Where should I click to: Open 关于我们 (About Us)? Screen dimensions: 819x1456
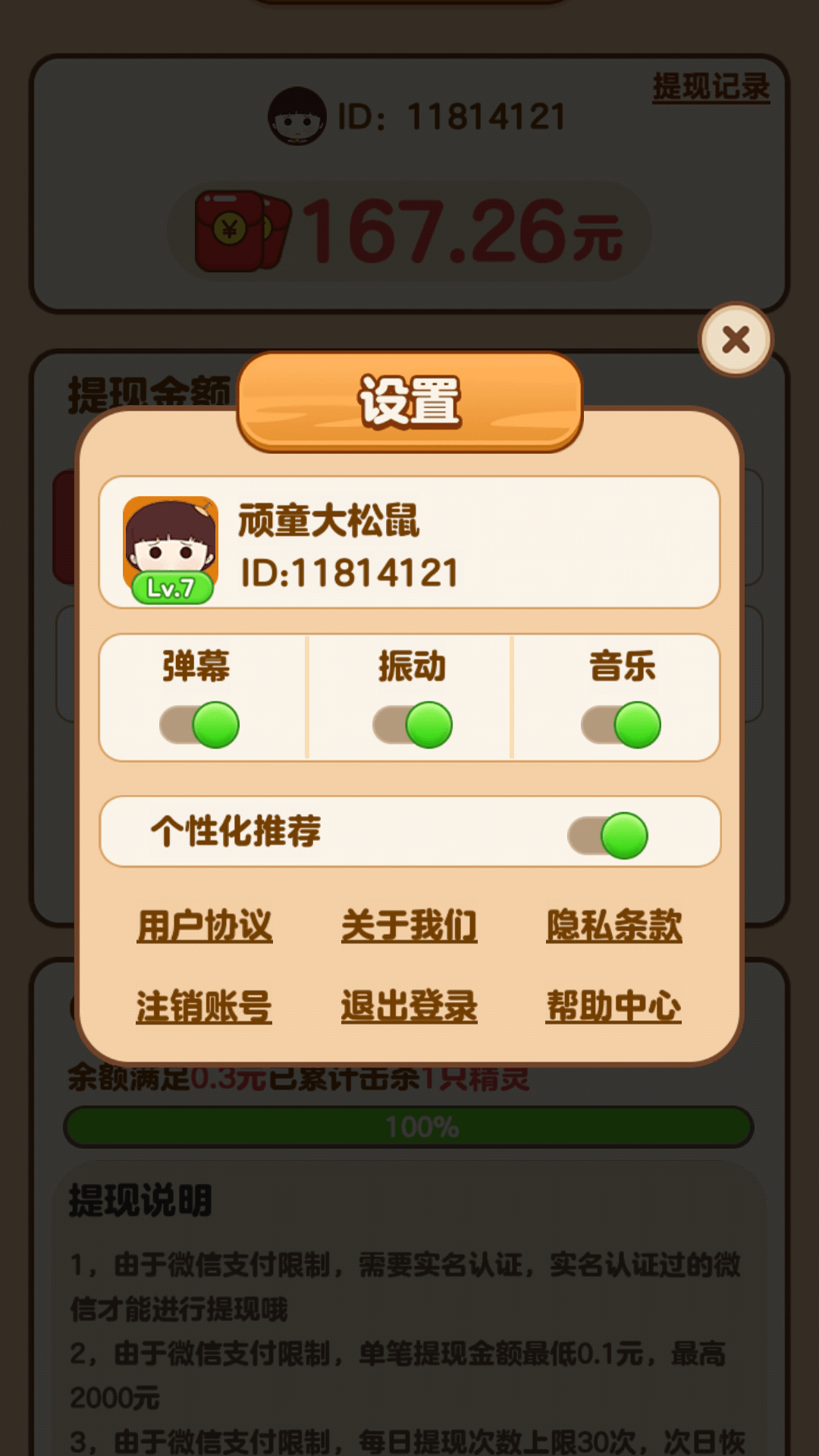pos(409,926)
